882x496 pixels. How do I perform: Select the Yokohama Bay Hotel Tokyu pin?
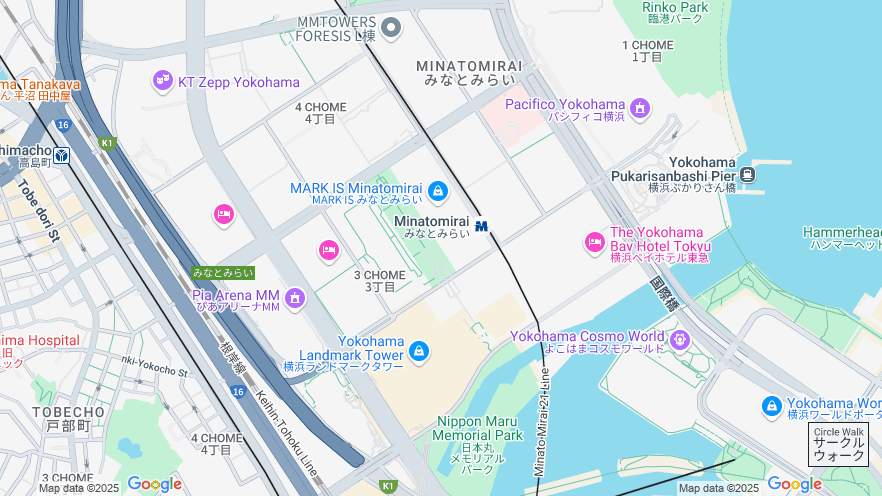point(595,241)
